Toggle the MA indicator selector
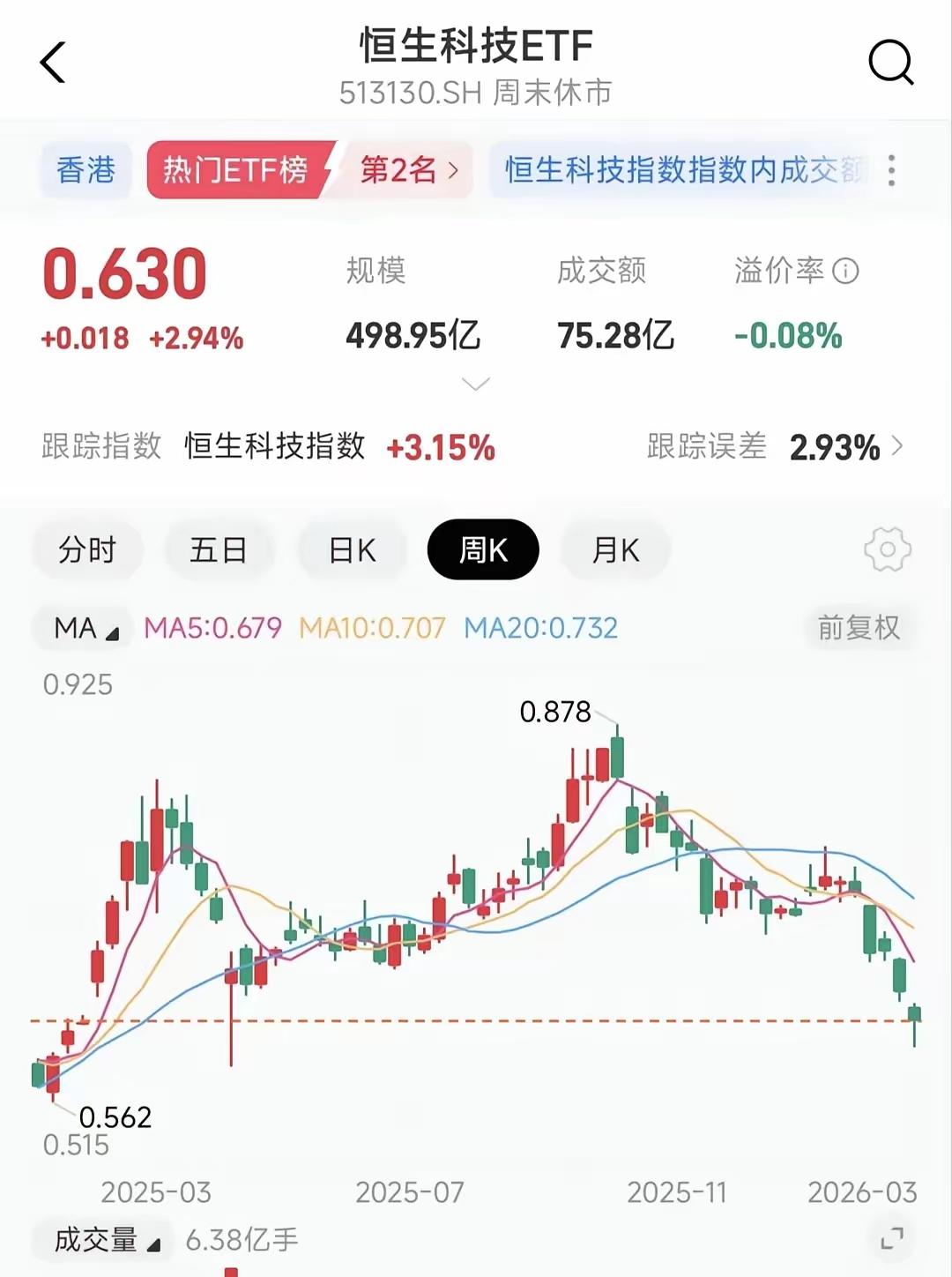The height and width of the screenshot is (1277, 952). [81, 628]
